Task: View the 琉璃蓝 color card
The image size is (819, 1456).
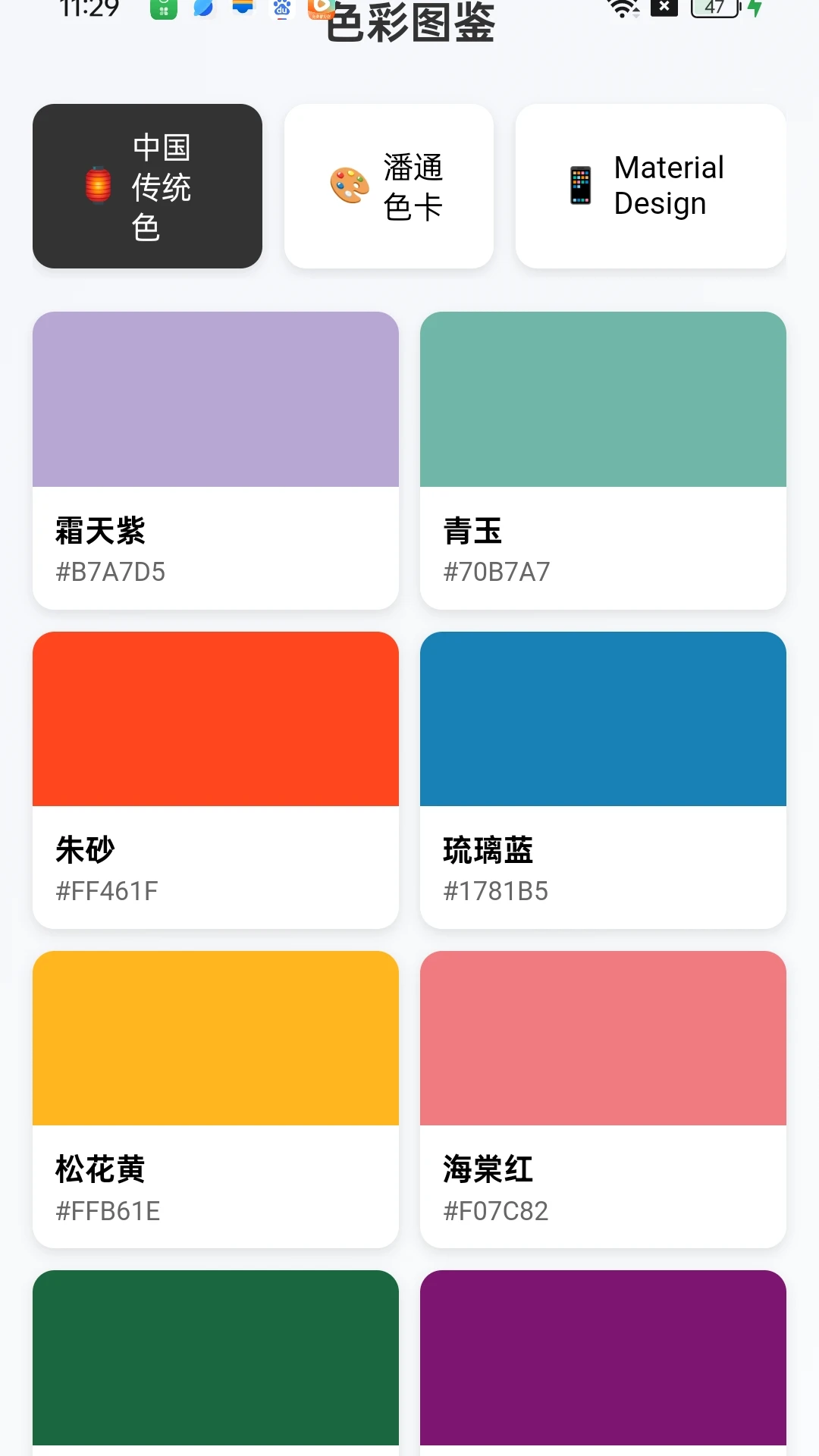Action: 603,780
